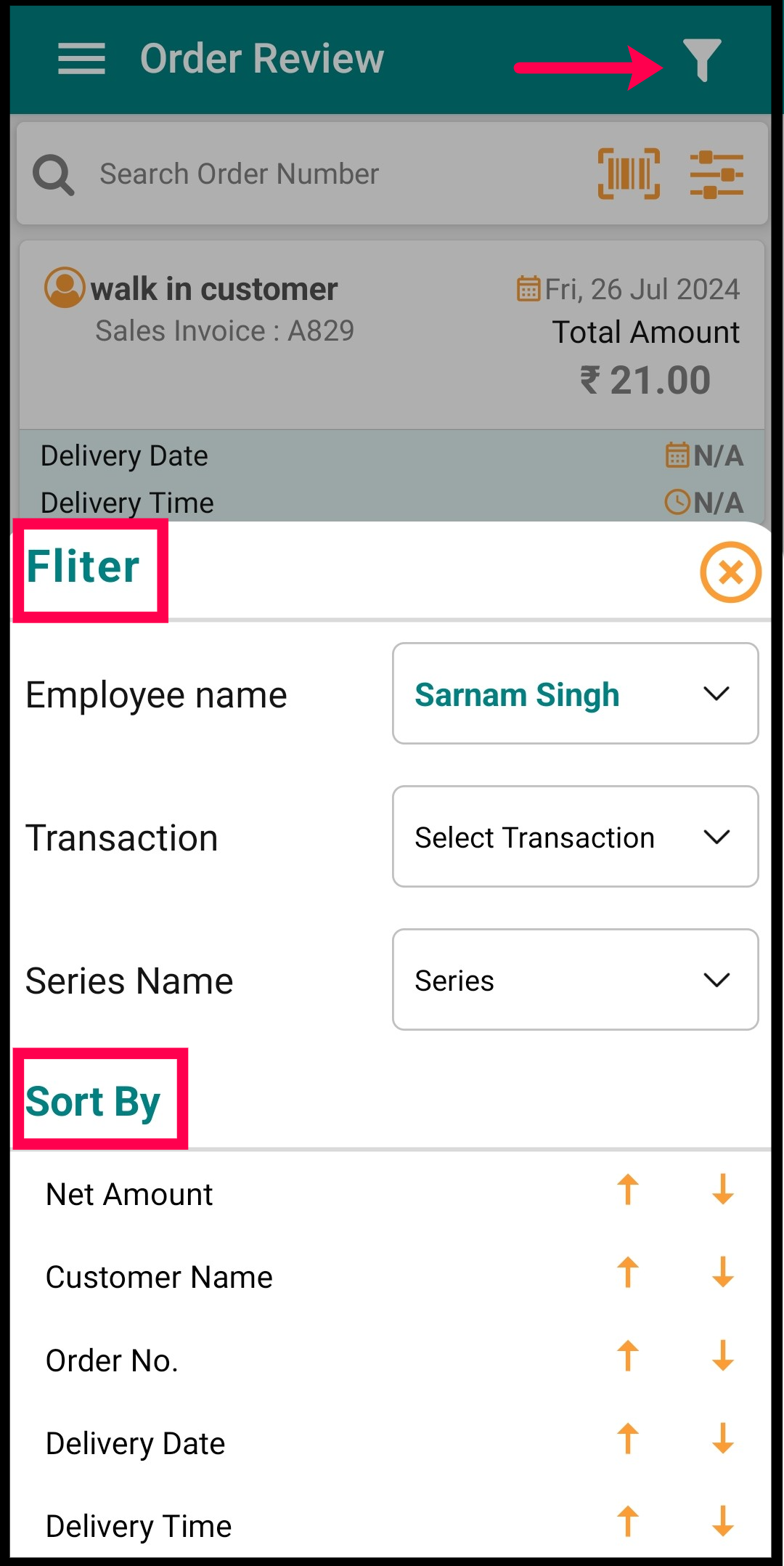
Task: Sort Delivery Date descending
Action: [x=723, y=1439]
